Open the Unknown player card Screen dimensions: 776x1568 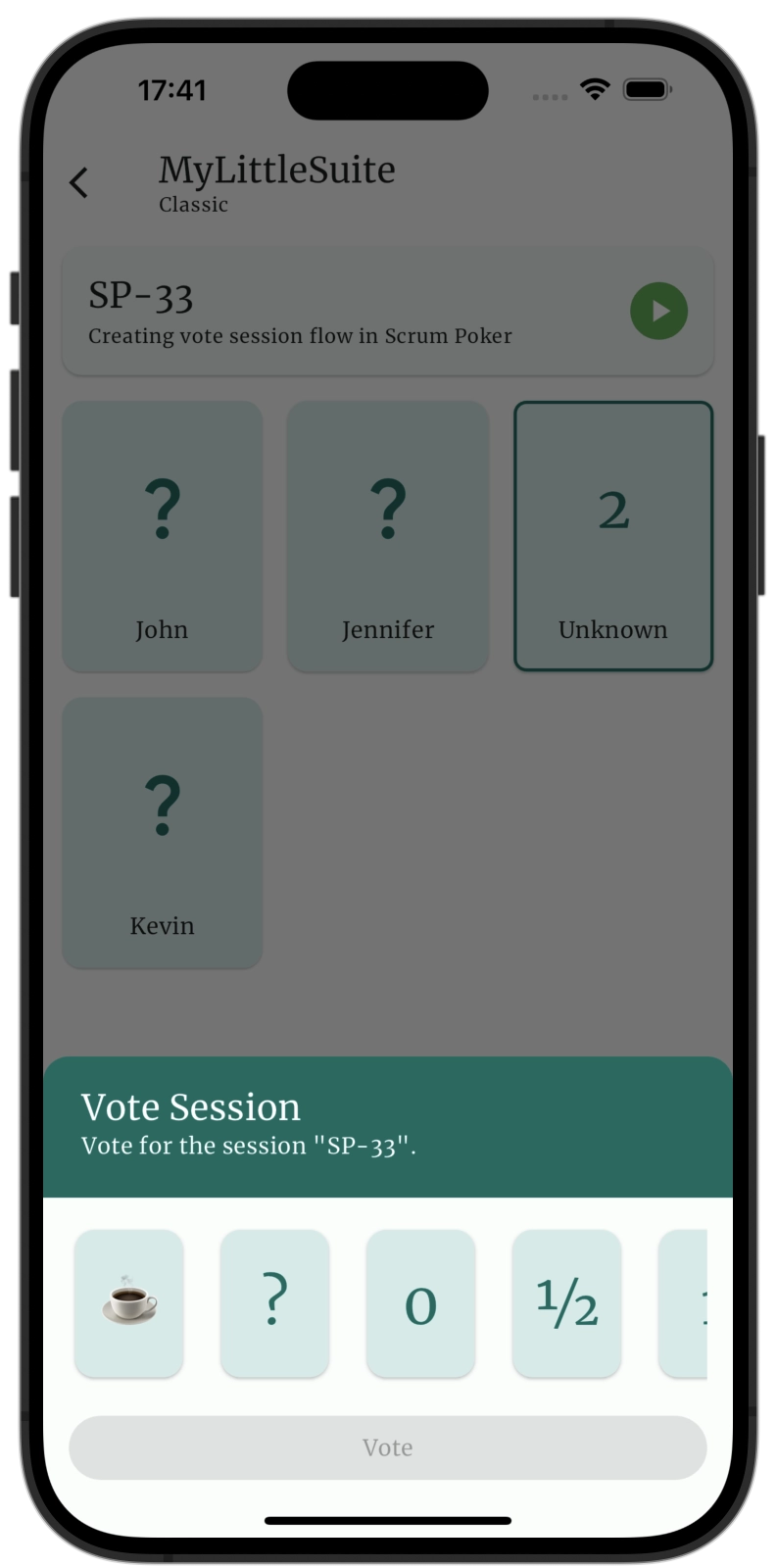(613, 536)
